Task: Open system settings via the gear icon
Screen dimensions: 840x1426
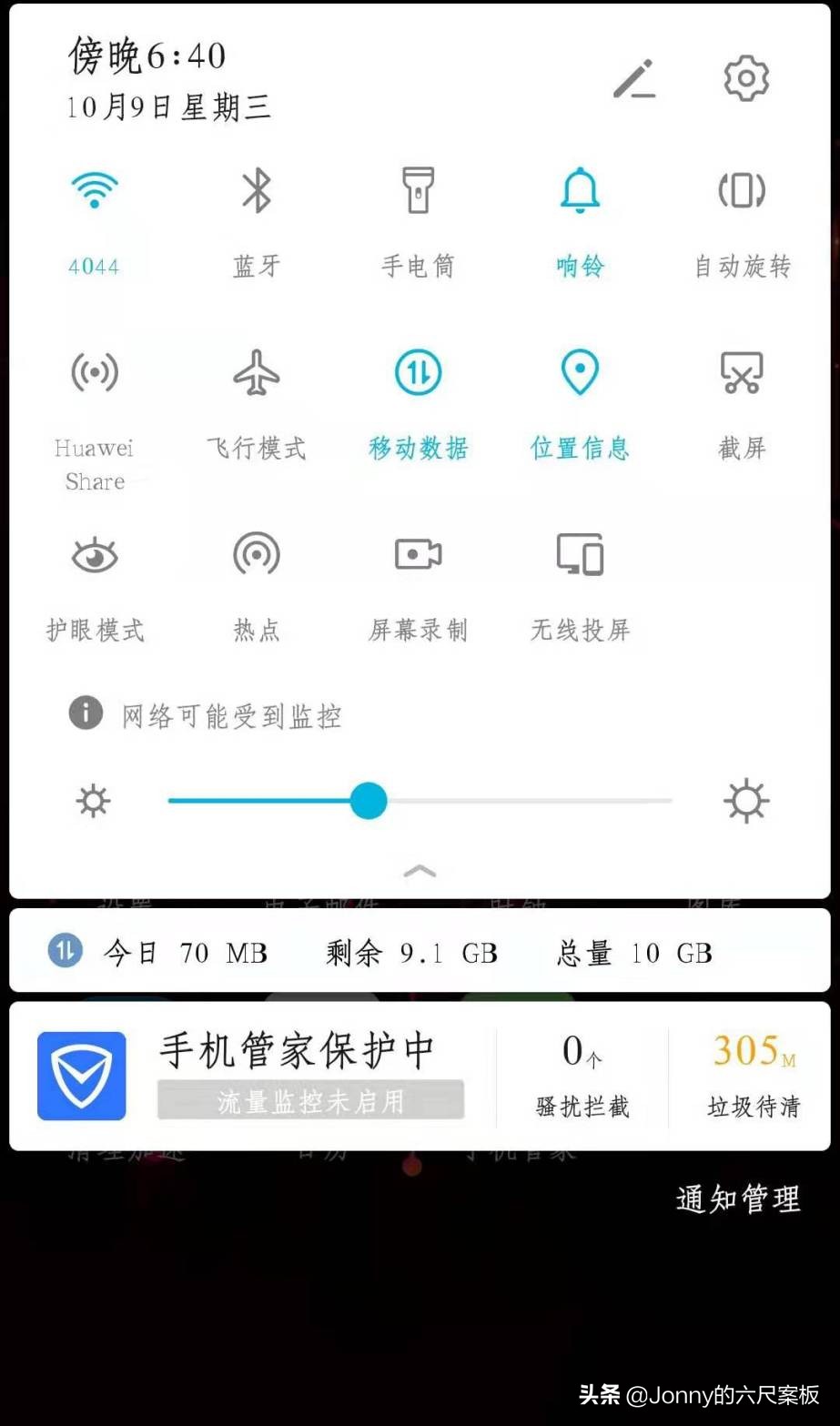Action: click(744, 78)
